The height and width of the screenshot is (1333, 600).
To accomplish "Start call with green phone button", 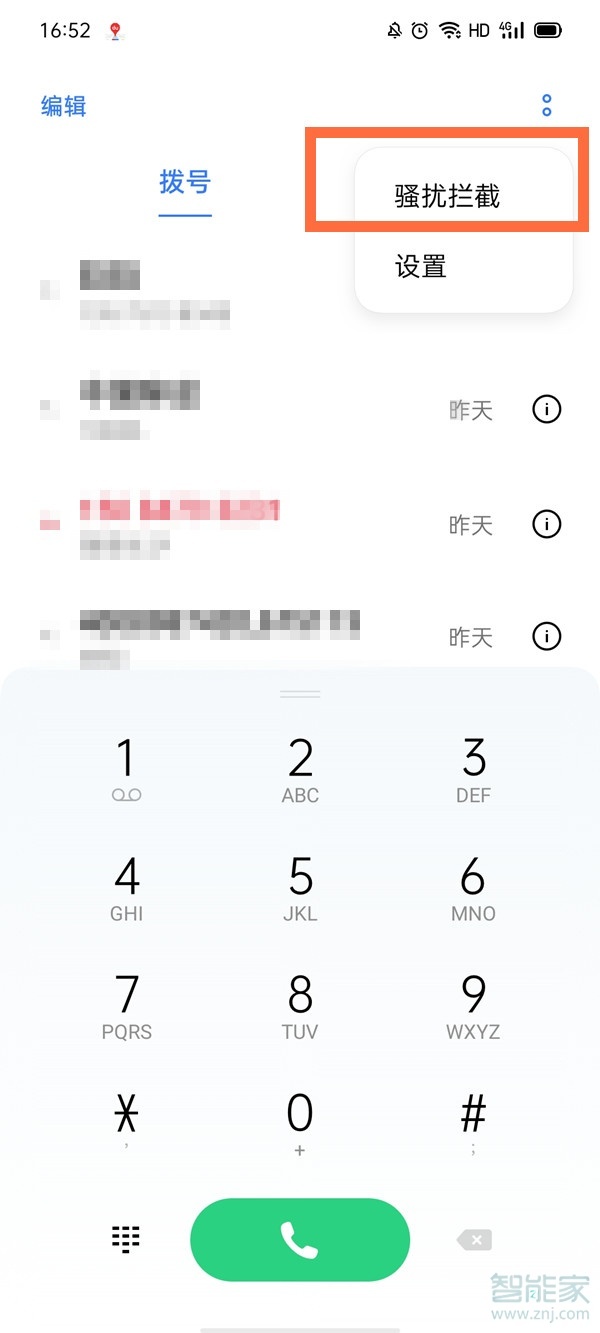I will (x=300, y=1240).
